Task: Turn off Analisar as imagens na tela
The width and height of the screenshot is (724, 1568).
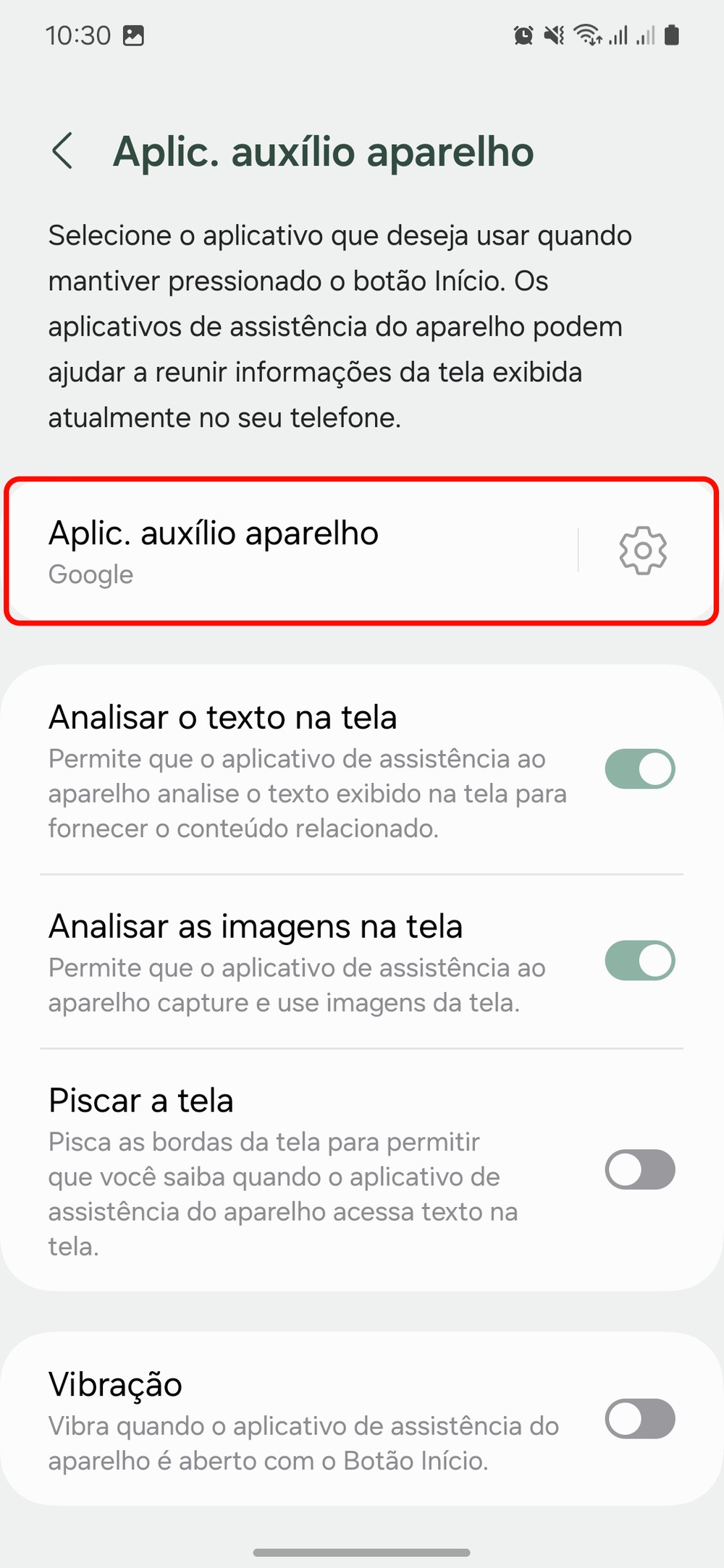Action: click(x=639, y=960)
